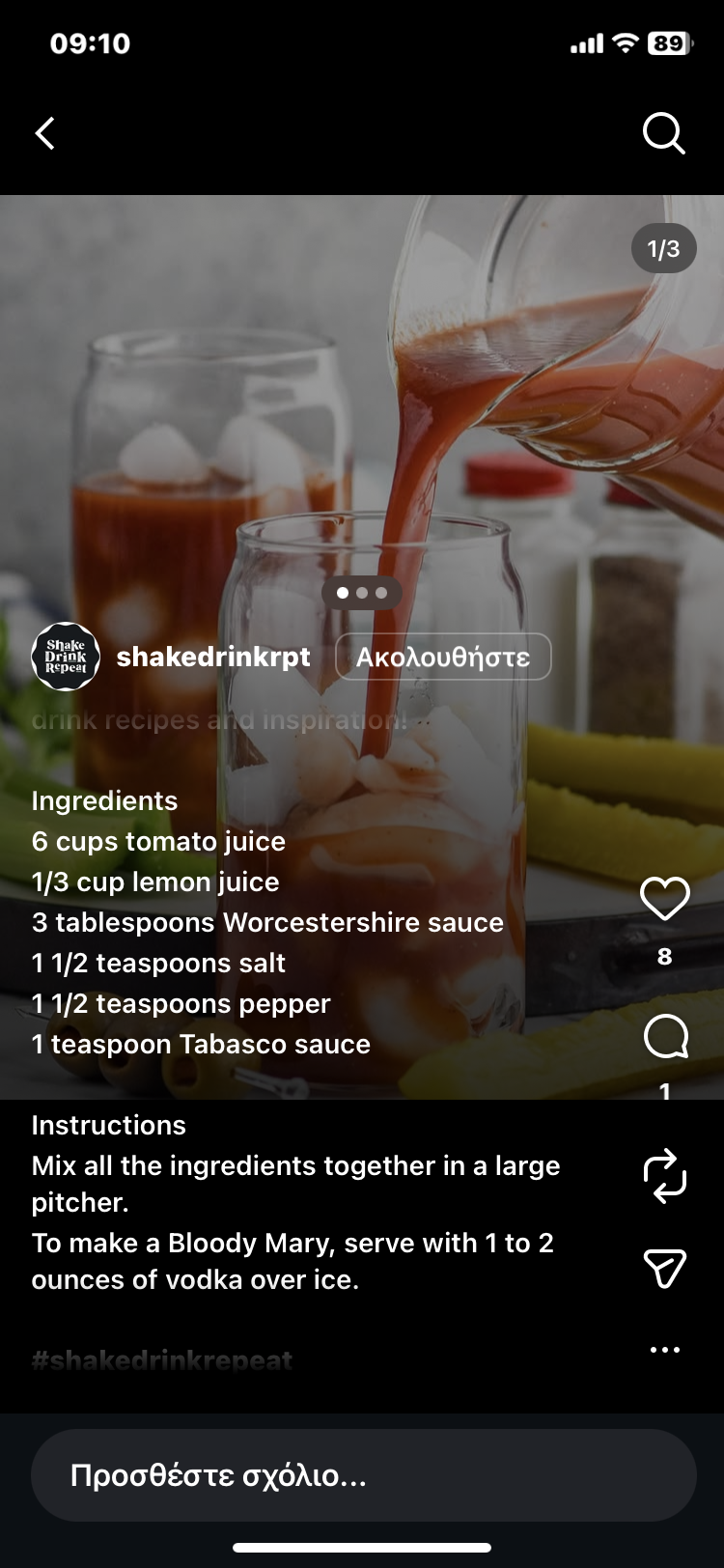Tap the Προσθέστε σχόλιο comment field

363,1475
